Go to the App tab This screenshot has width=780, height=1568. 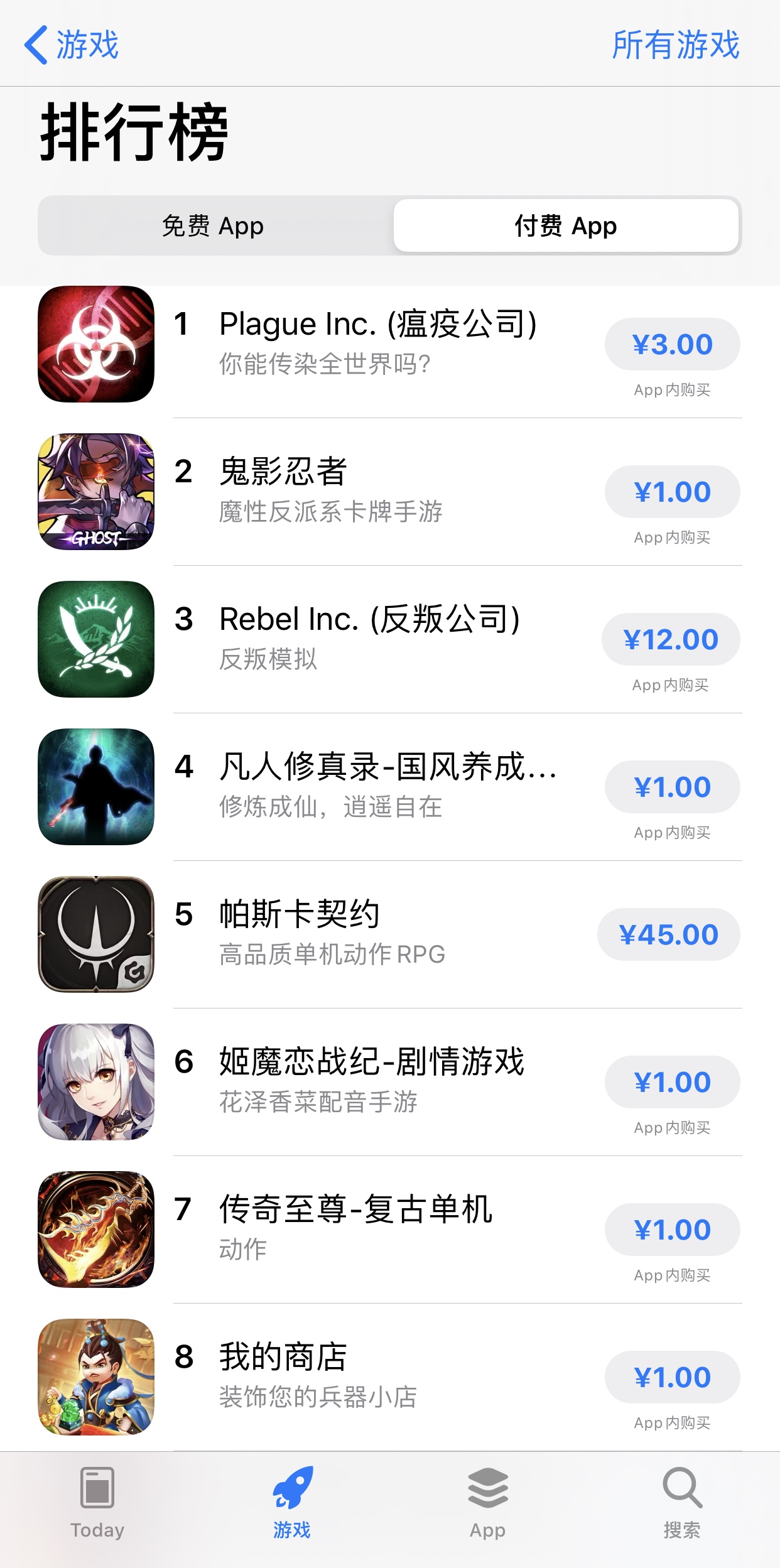tap(487, 1503)
